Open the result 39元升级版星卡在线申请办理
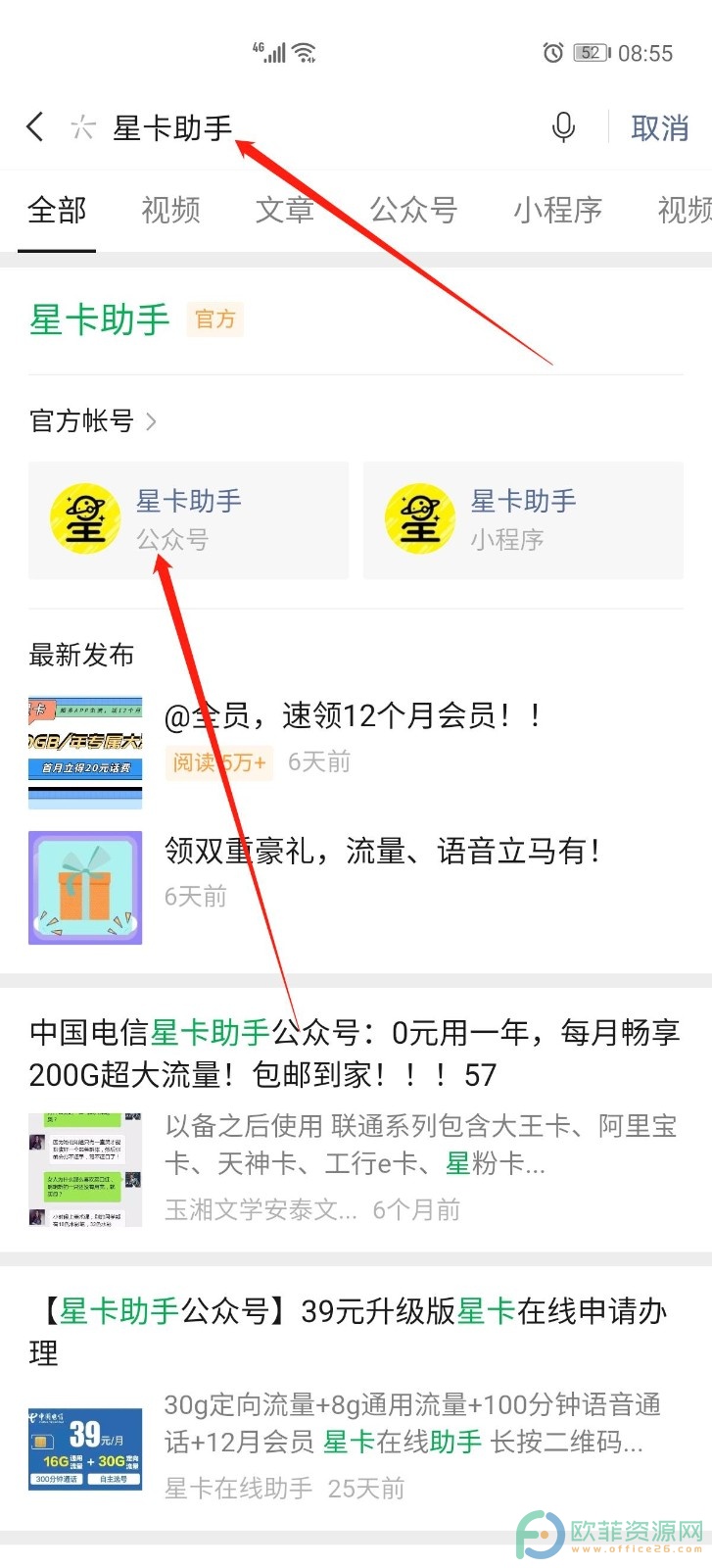 point(355,1331)
